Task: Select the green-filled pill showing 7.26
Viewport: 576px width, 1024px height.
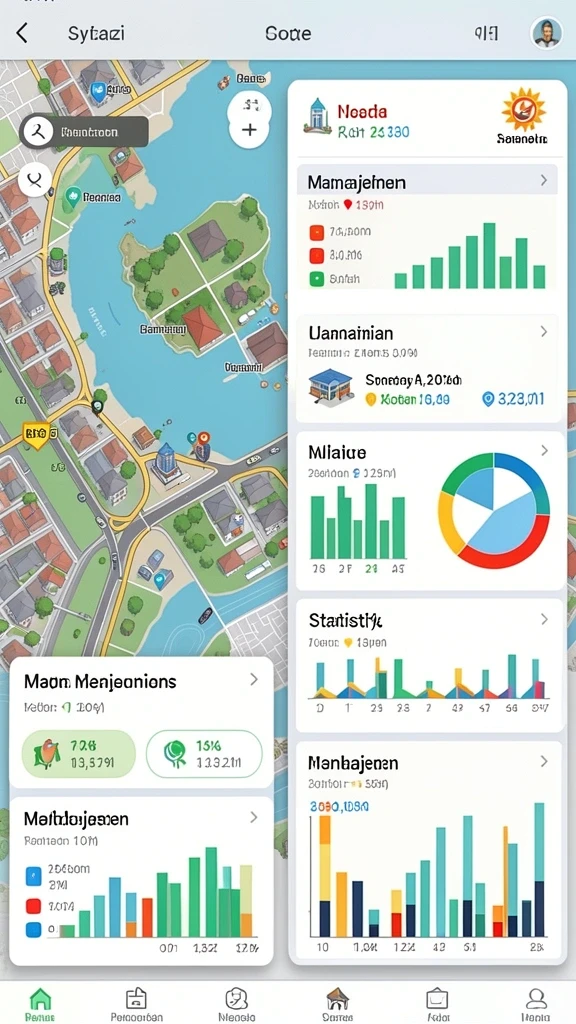Action: point(79,753)
